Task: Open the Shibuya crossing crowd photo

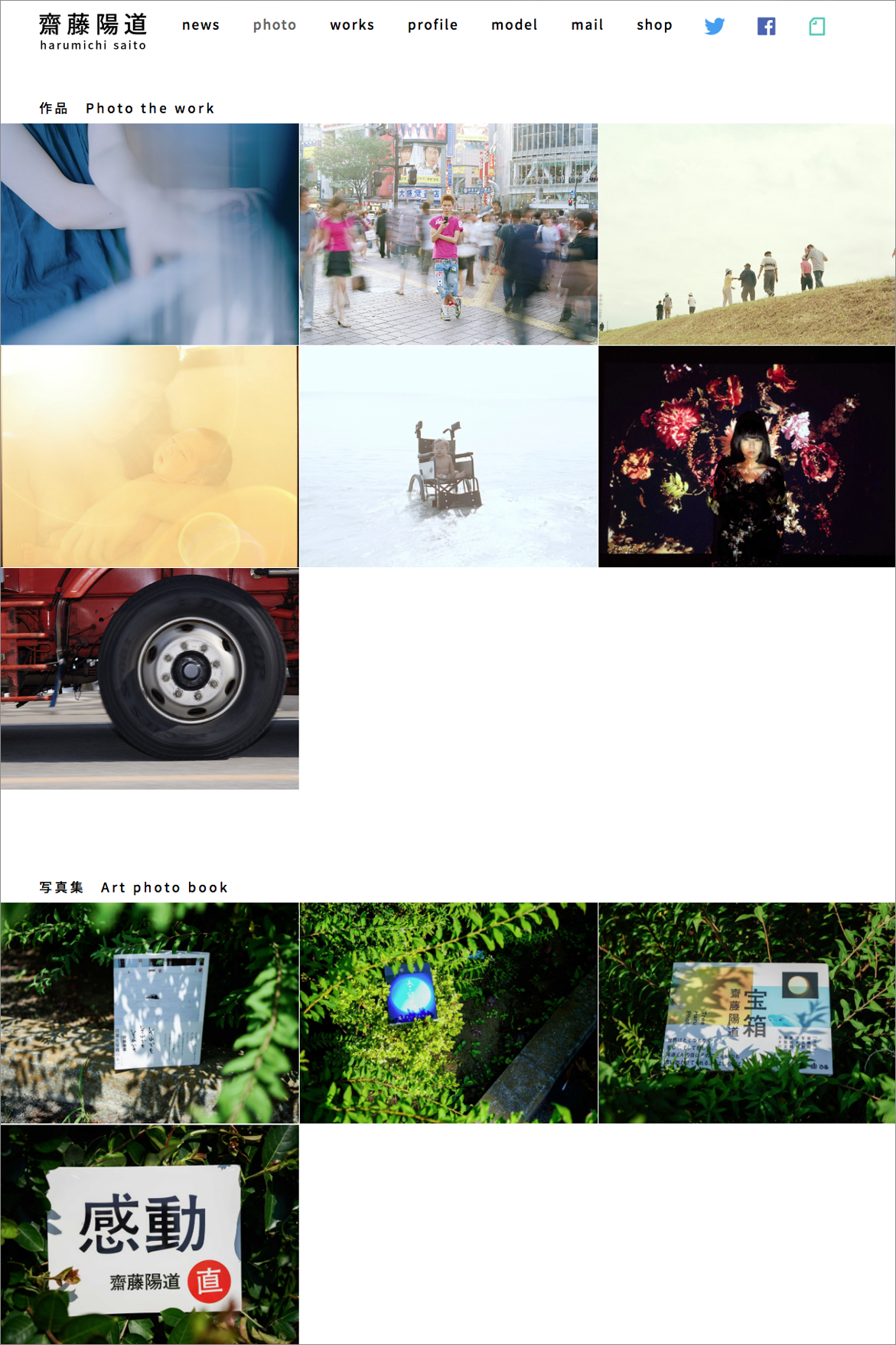Action: [x=448, y=234]
